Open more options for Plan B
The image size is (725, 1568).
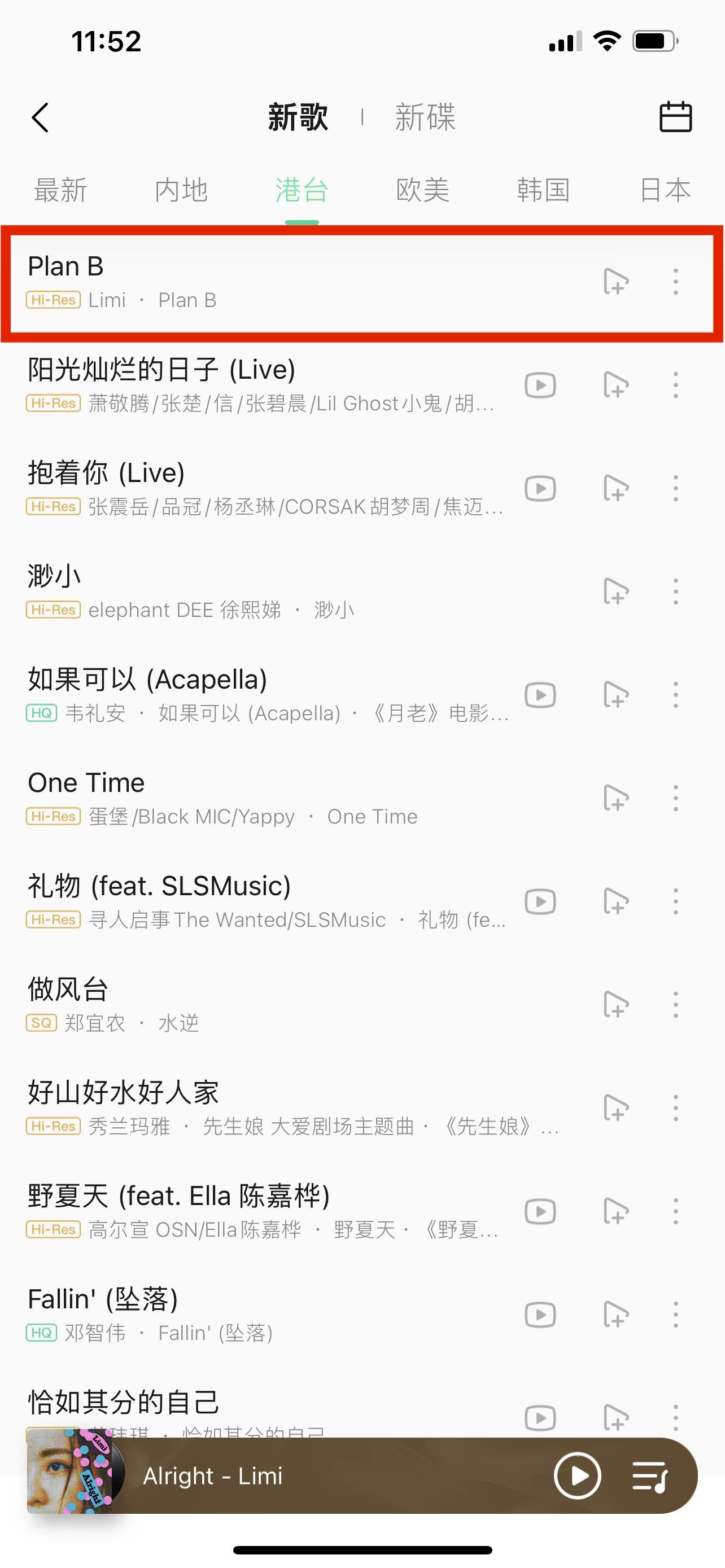coord(675,282)
